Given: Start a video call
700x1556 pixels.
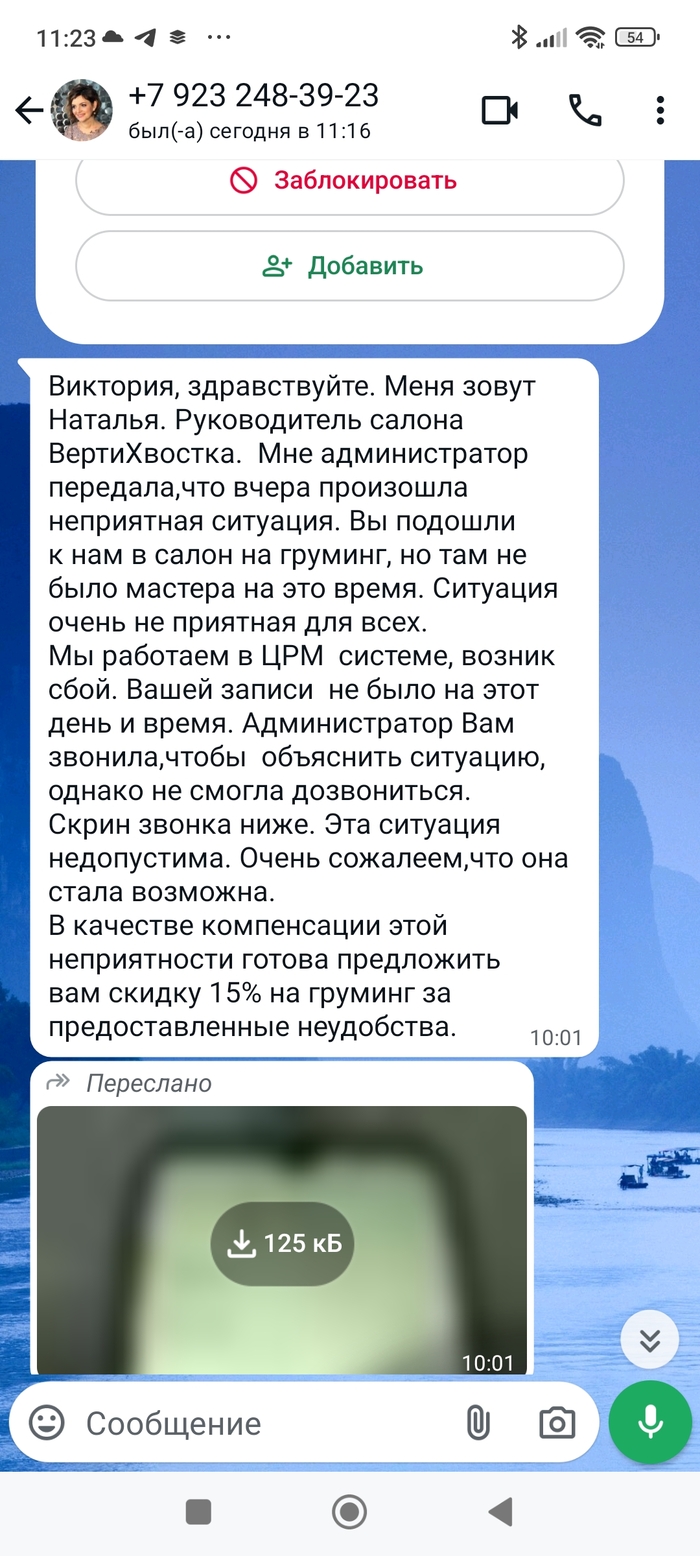Looking at the screenshot, I should (x=499, y=110).
